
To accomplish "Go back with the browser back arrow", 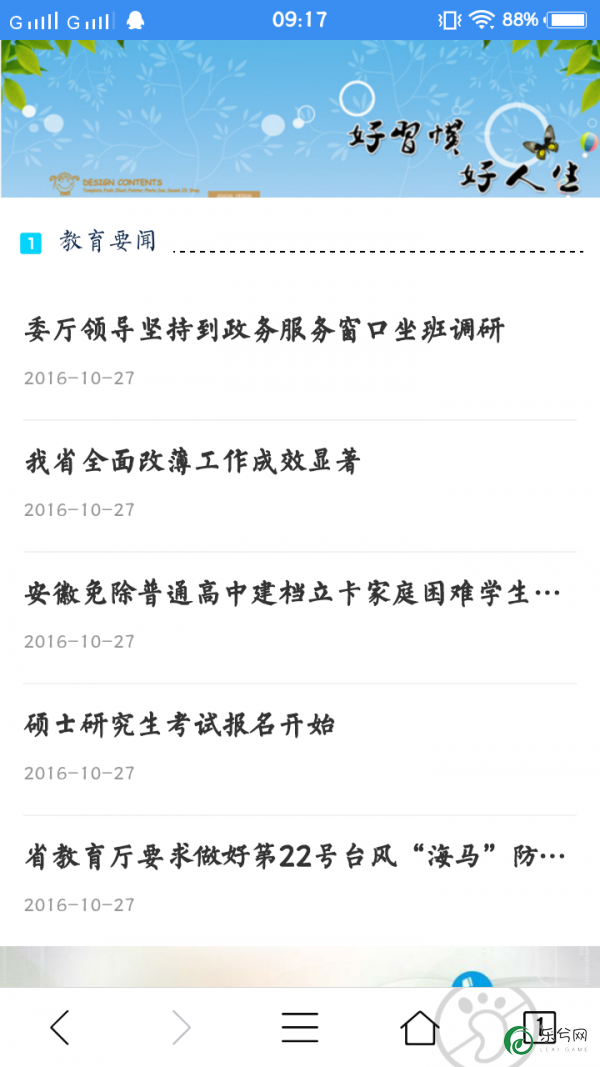I will point(60,1027).
